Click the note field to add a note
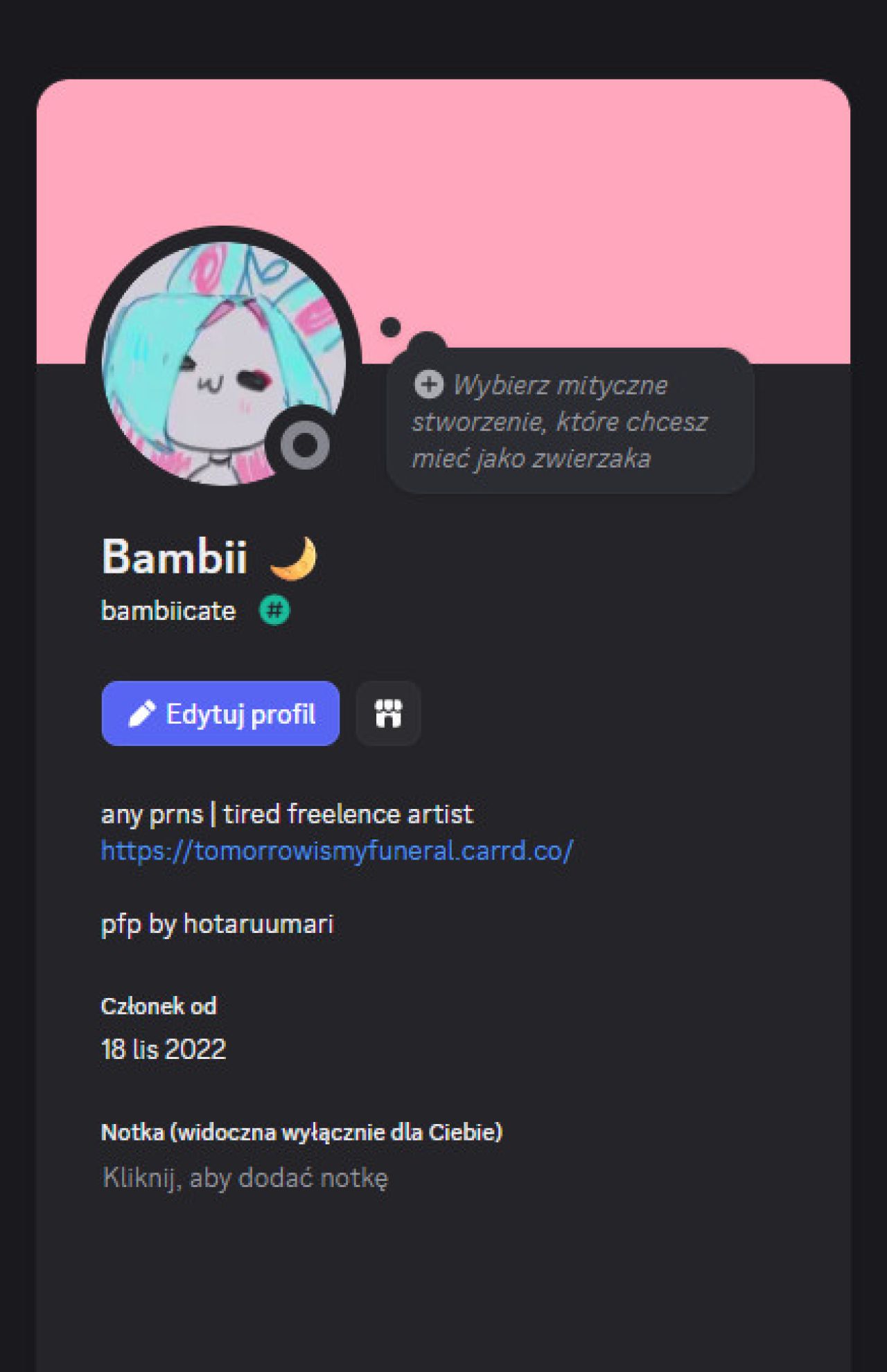This screenshot has width=887, height=1372. (x=245, y=1177)
